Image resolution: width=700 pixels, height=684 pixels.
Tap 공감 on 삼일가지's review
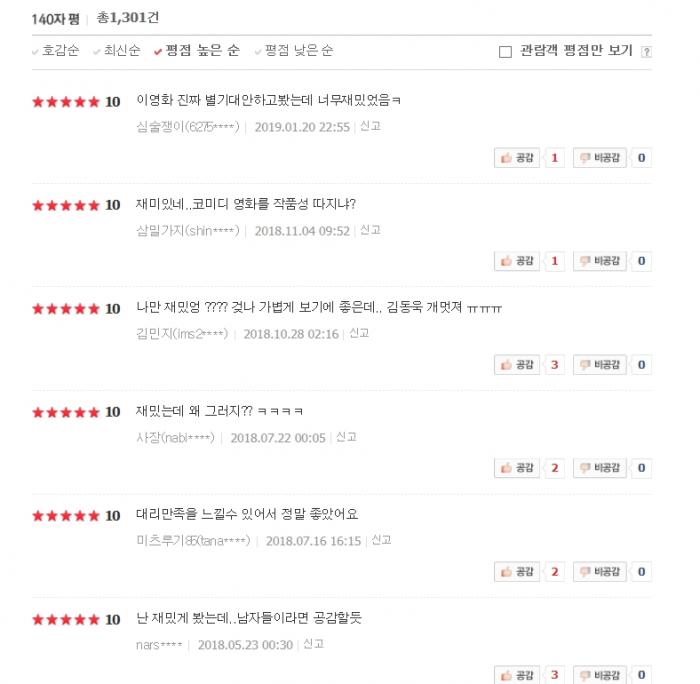[517, 261]
